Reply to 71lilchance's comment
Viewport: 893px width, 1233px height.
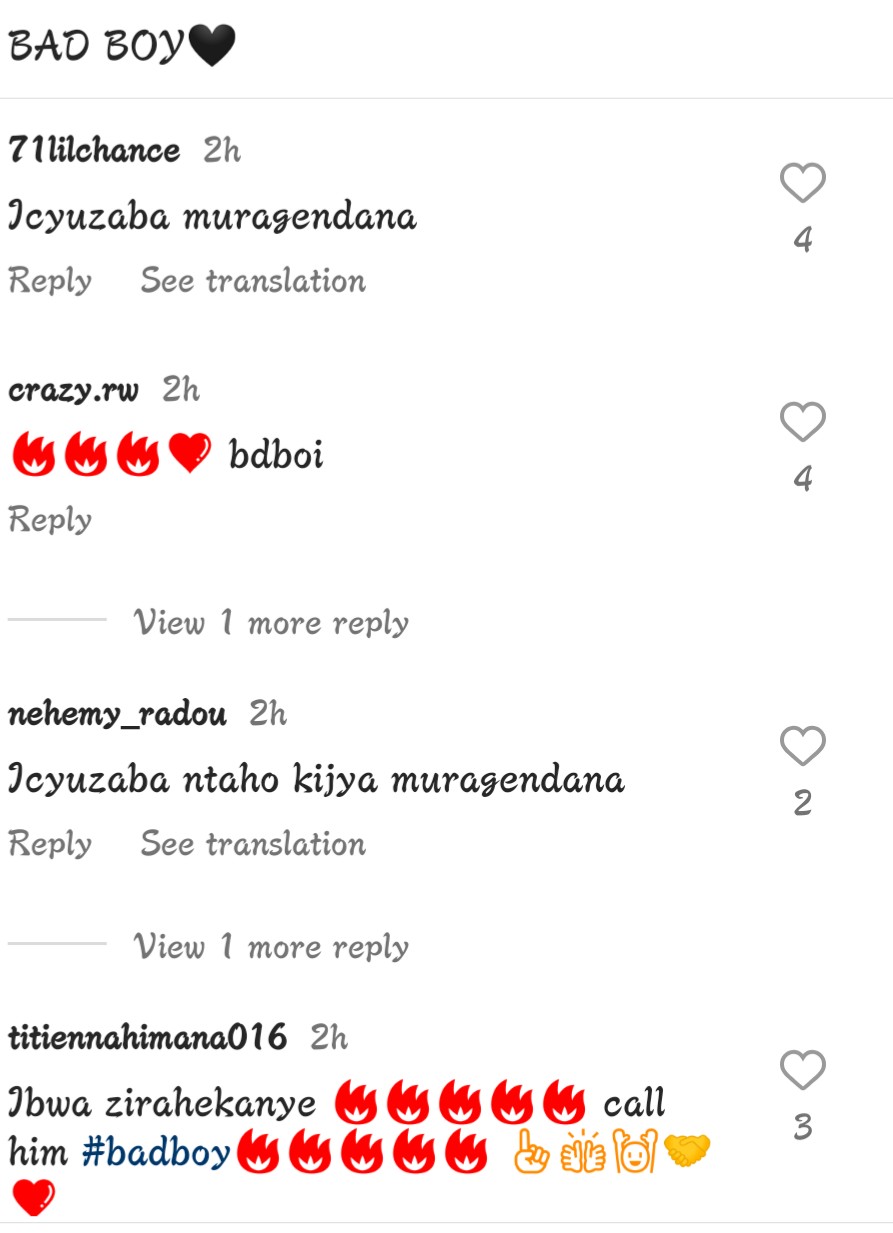50,281
